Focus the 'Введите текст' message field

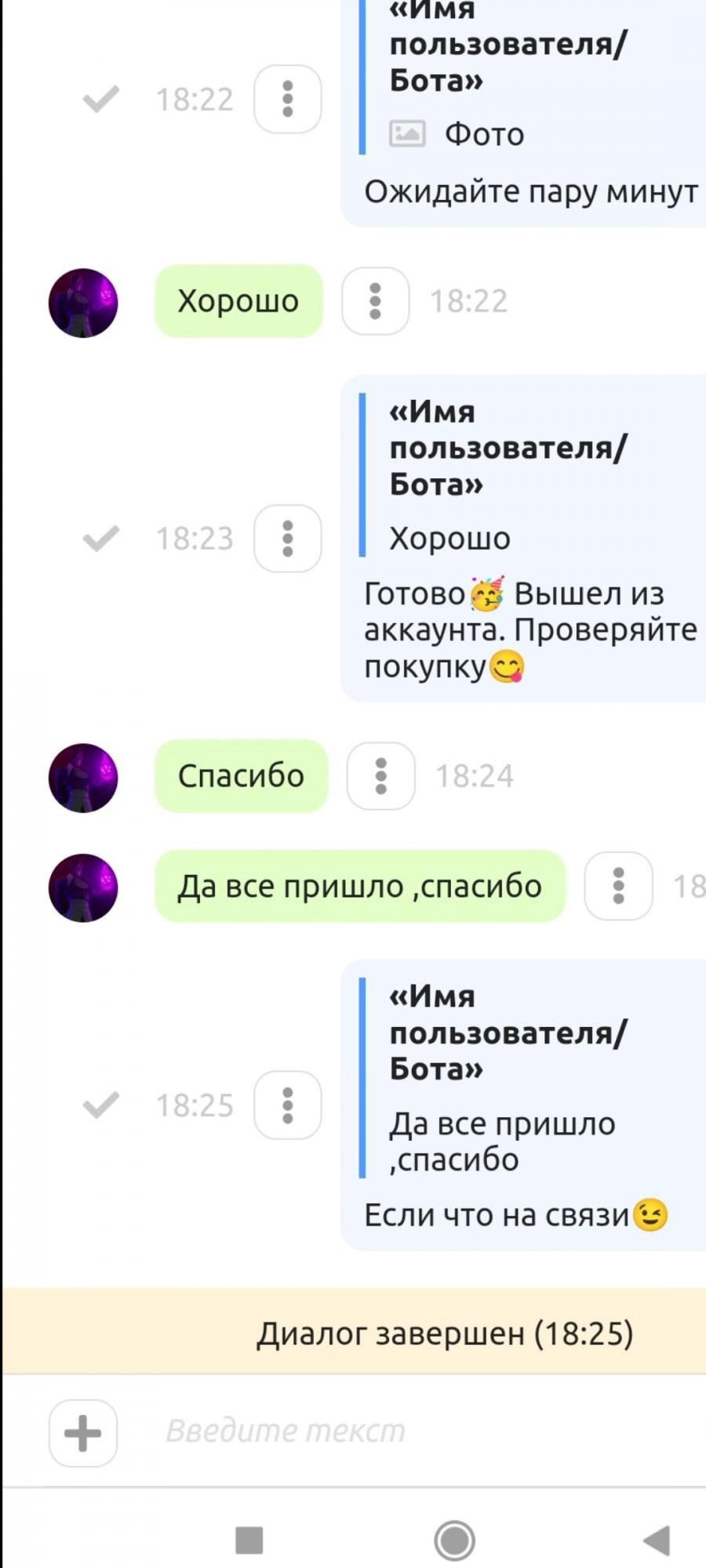click(424, 1432)
